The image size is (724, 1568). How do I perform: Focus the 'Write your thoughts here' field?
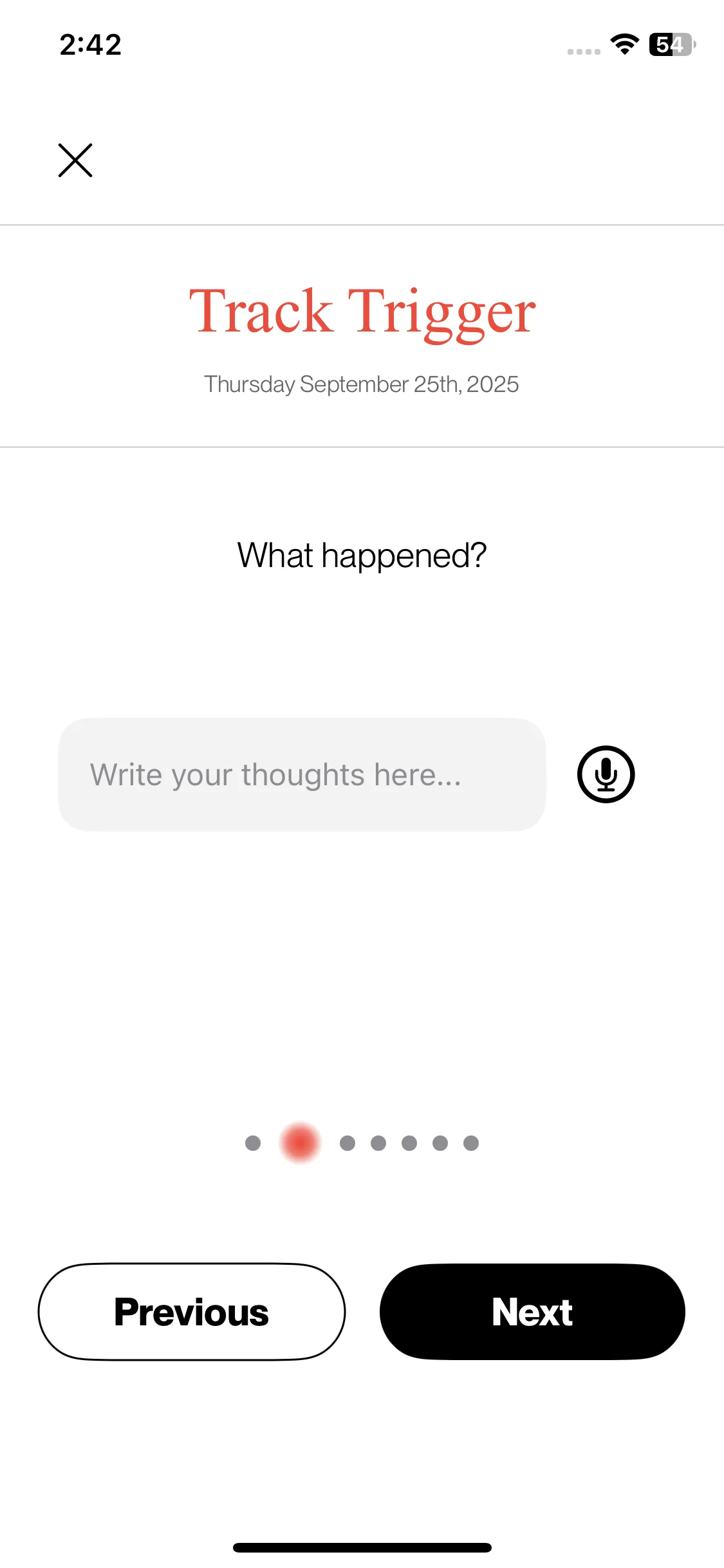click(302, 774)
